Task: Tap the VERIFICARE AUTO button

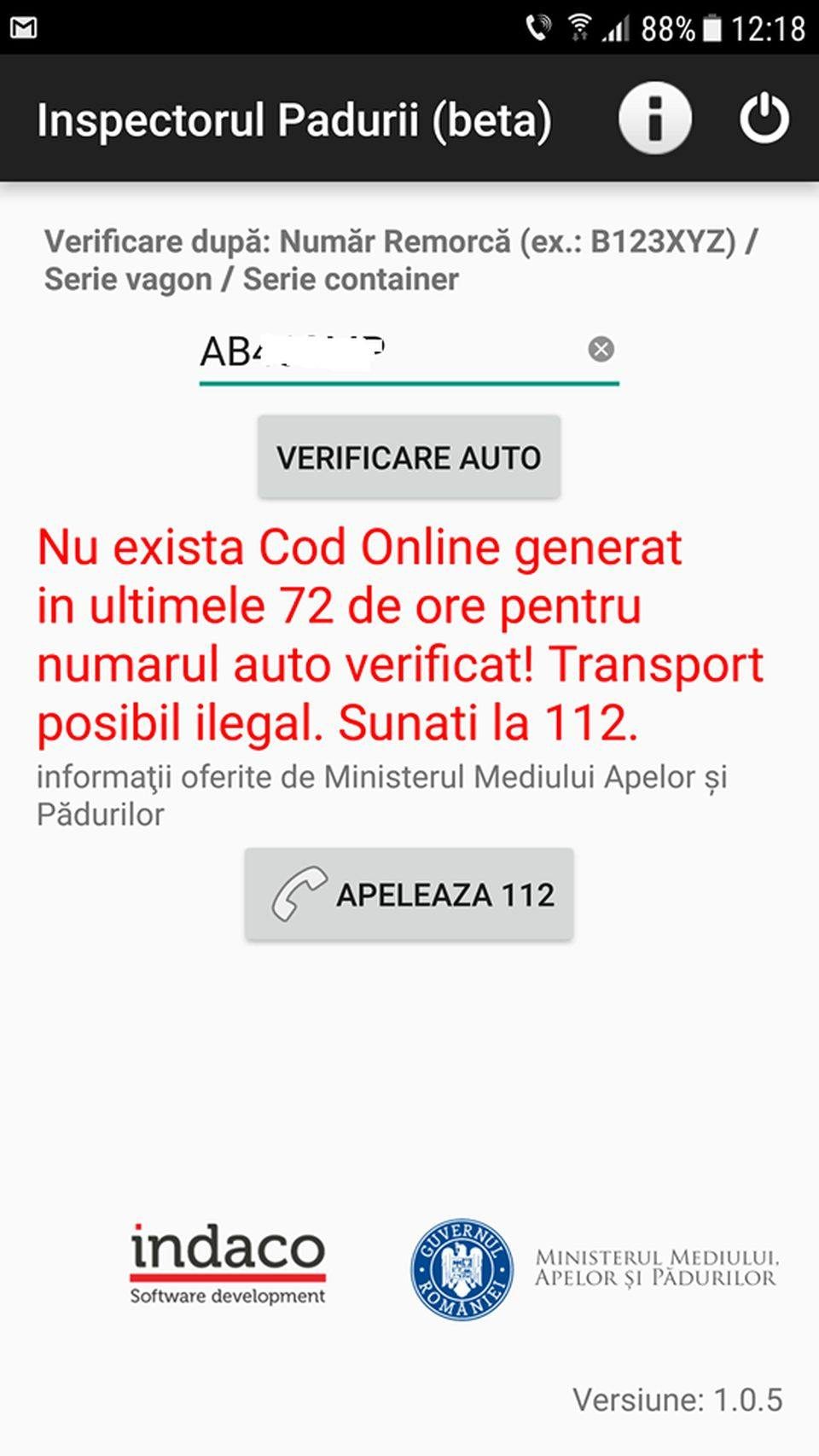Action: point(409,457)
